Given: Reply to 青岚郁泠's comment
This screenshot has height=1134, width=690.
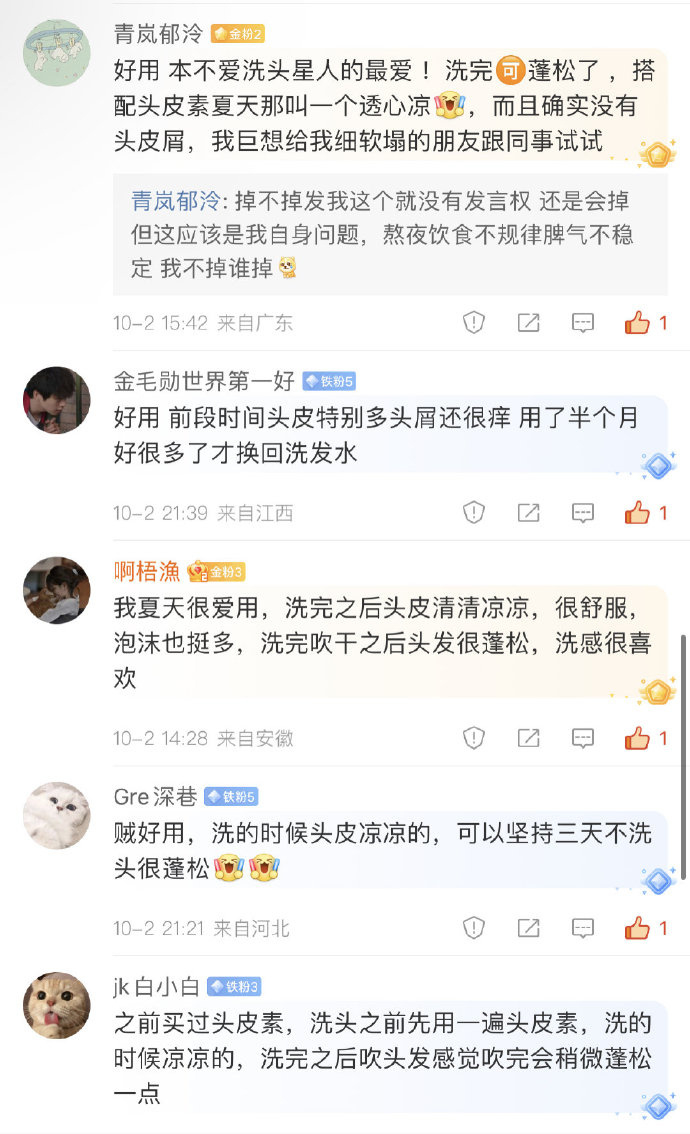Looking at the screenshot, I should (x=583, y=322).
